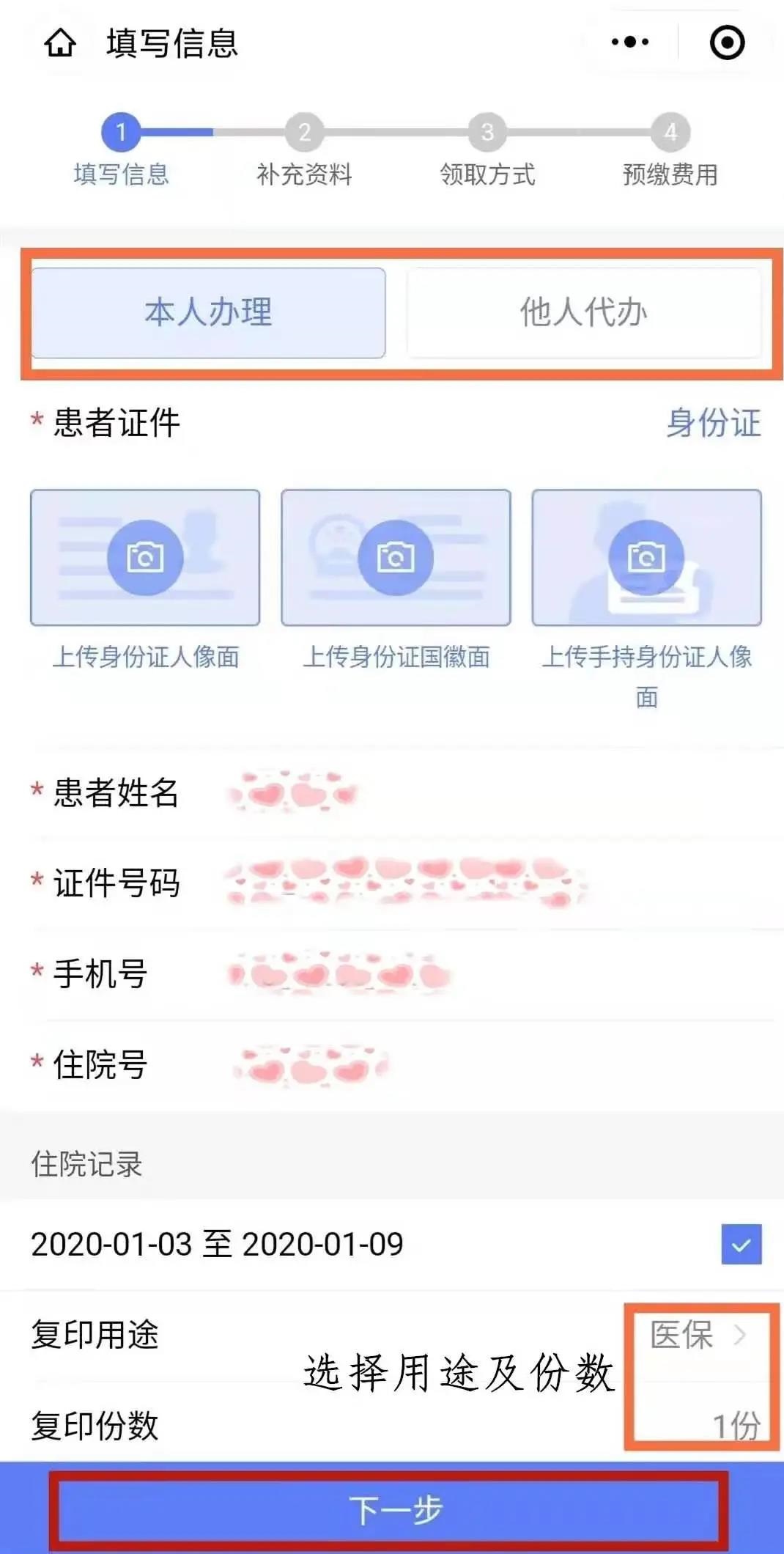Change the ID type from 身份证

(713, 423)
